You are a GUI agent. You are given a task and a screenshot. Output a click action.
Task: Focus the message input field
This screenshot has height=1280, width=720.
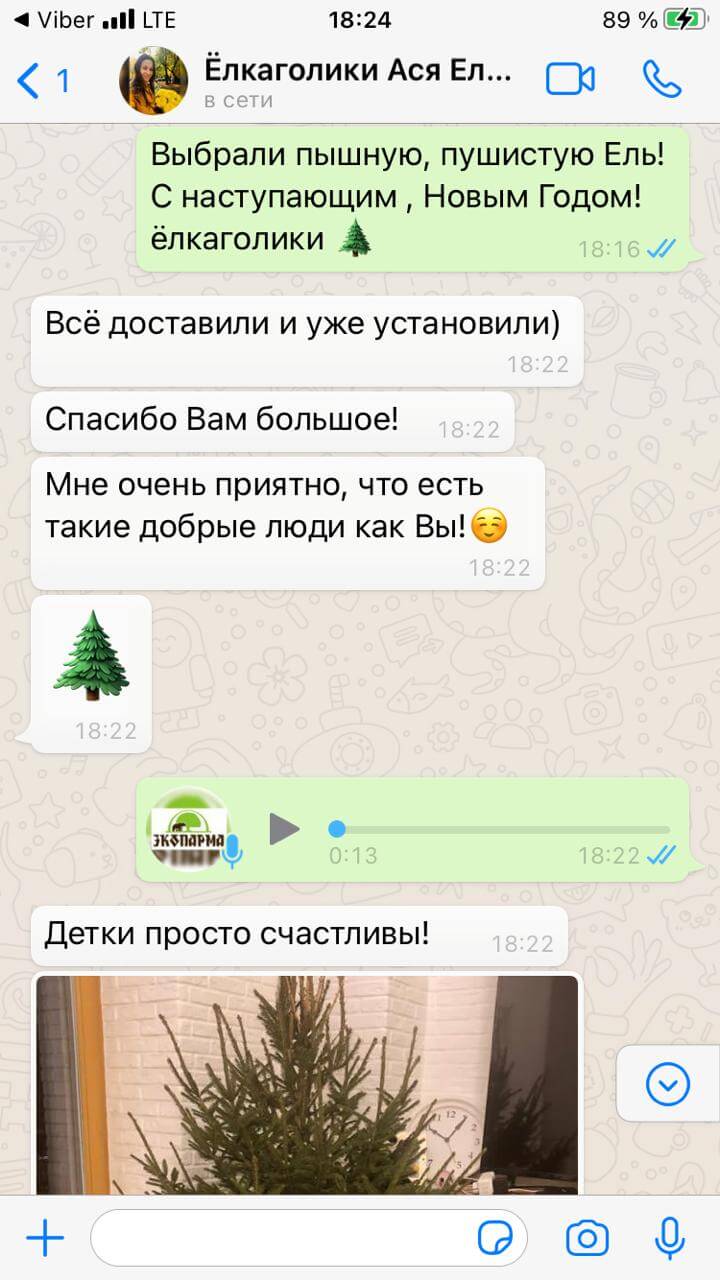point(280,1239)
